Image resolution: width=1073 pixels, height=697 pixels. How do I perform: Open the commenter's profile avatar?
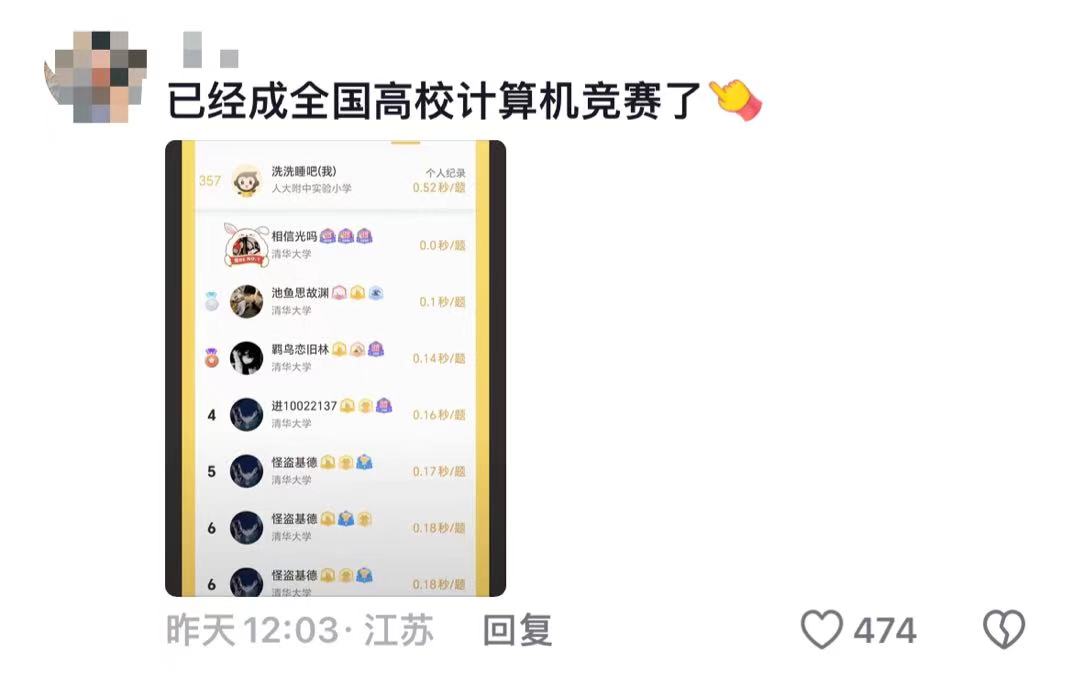pyautogui.click(x=95, y=77)
